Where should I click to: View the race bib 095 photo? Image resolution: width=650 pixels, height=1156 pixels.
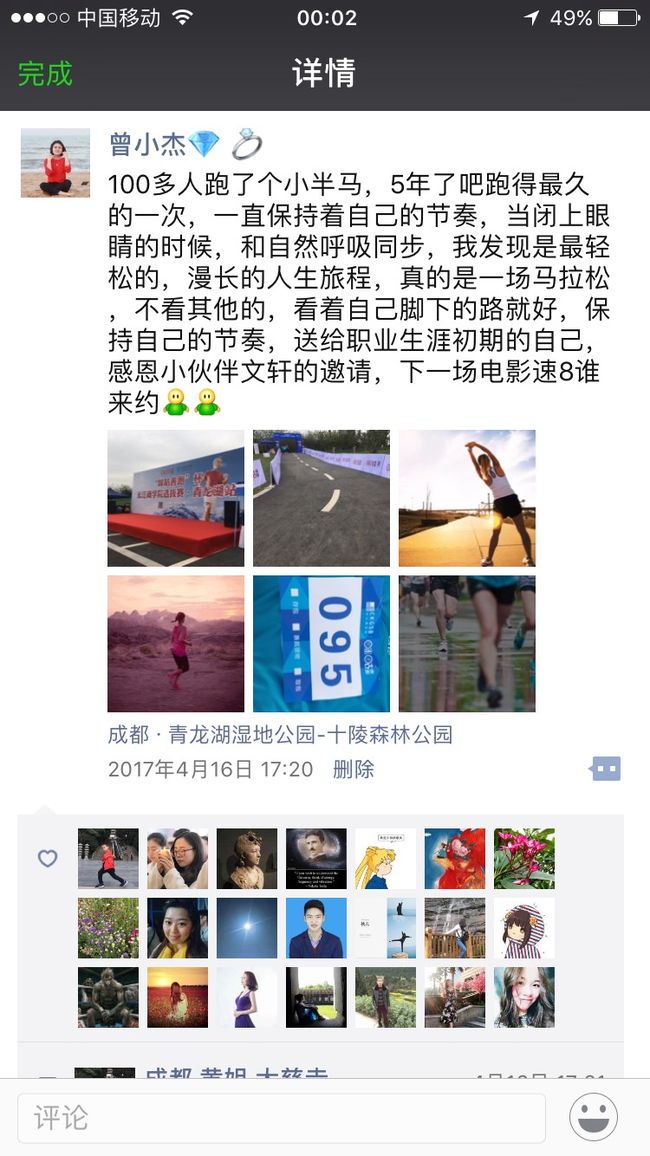(x=321, y=644)
